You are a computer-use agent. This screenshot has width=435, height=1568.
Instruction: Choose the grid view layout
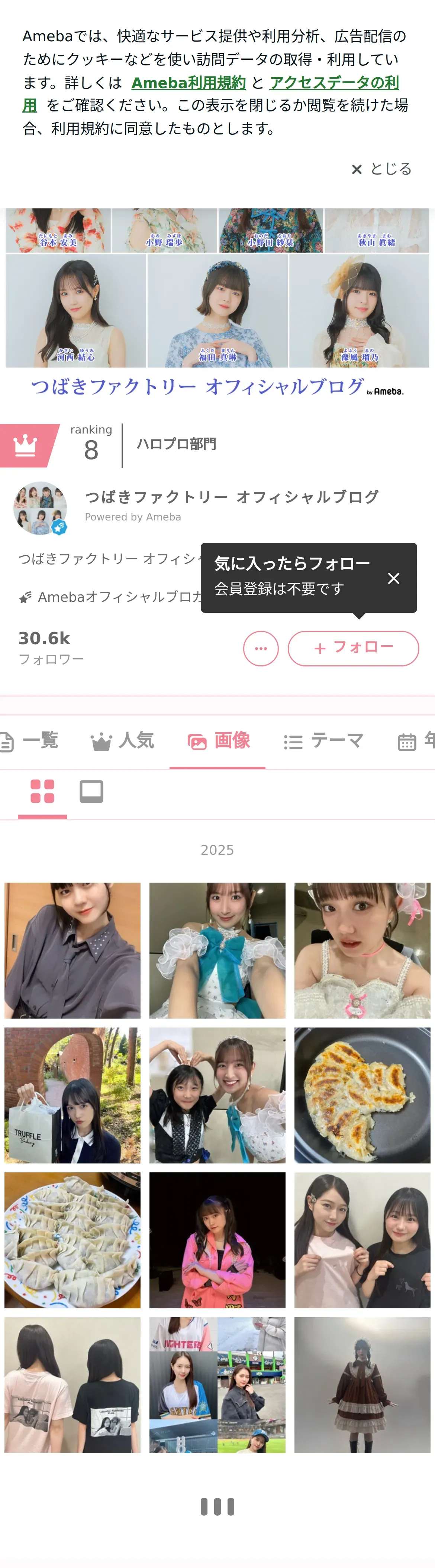click(43, 791)
